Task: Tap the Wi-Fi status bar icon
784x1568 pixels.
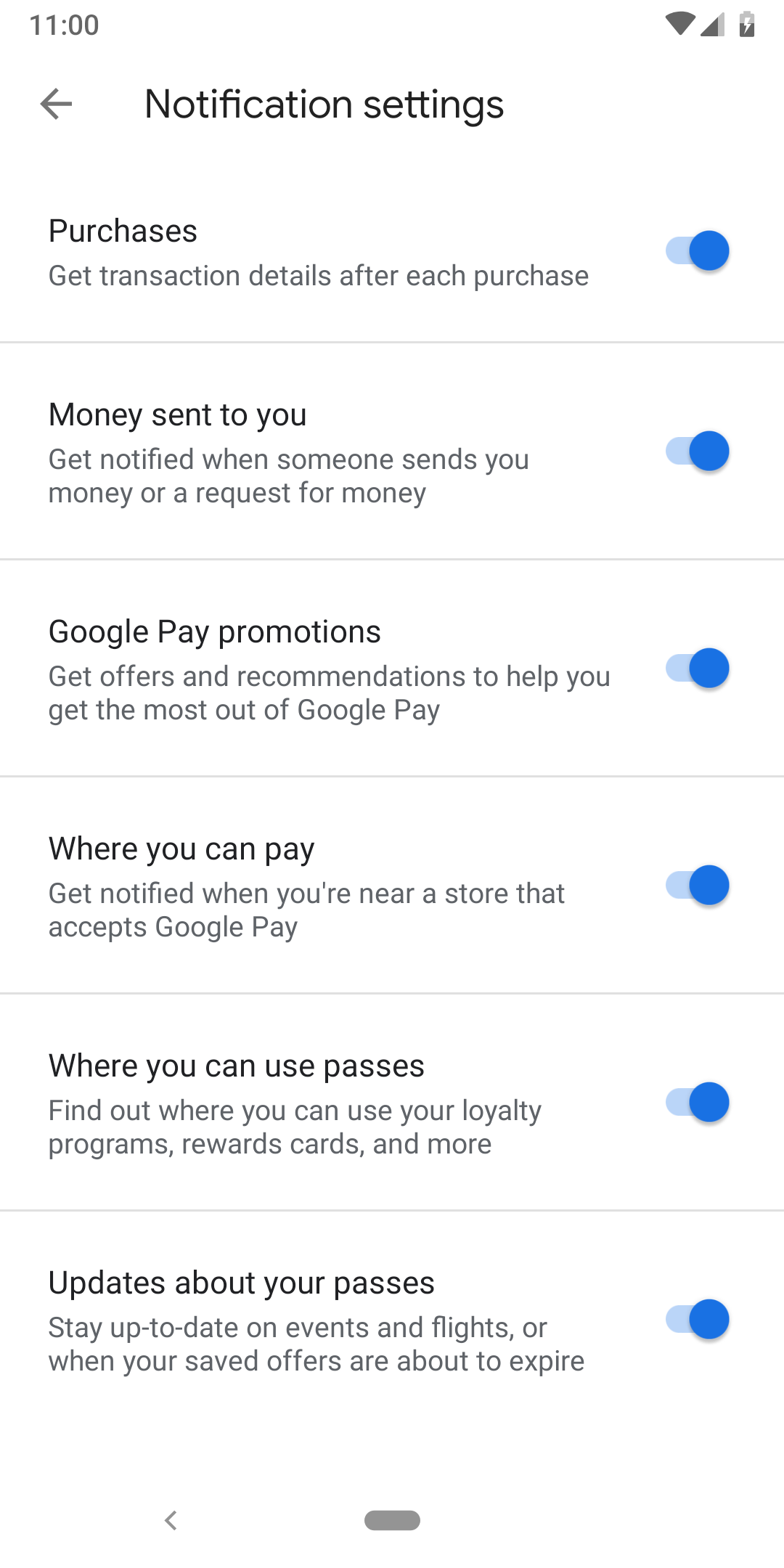Action: [679, 24]
